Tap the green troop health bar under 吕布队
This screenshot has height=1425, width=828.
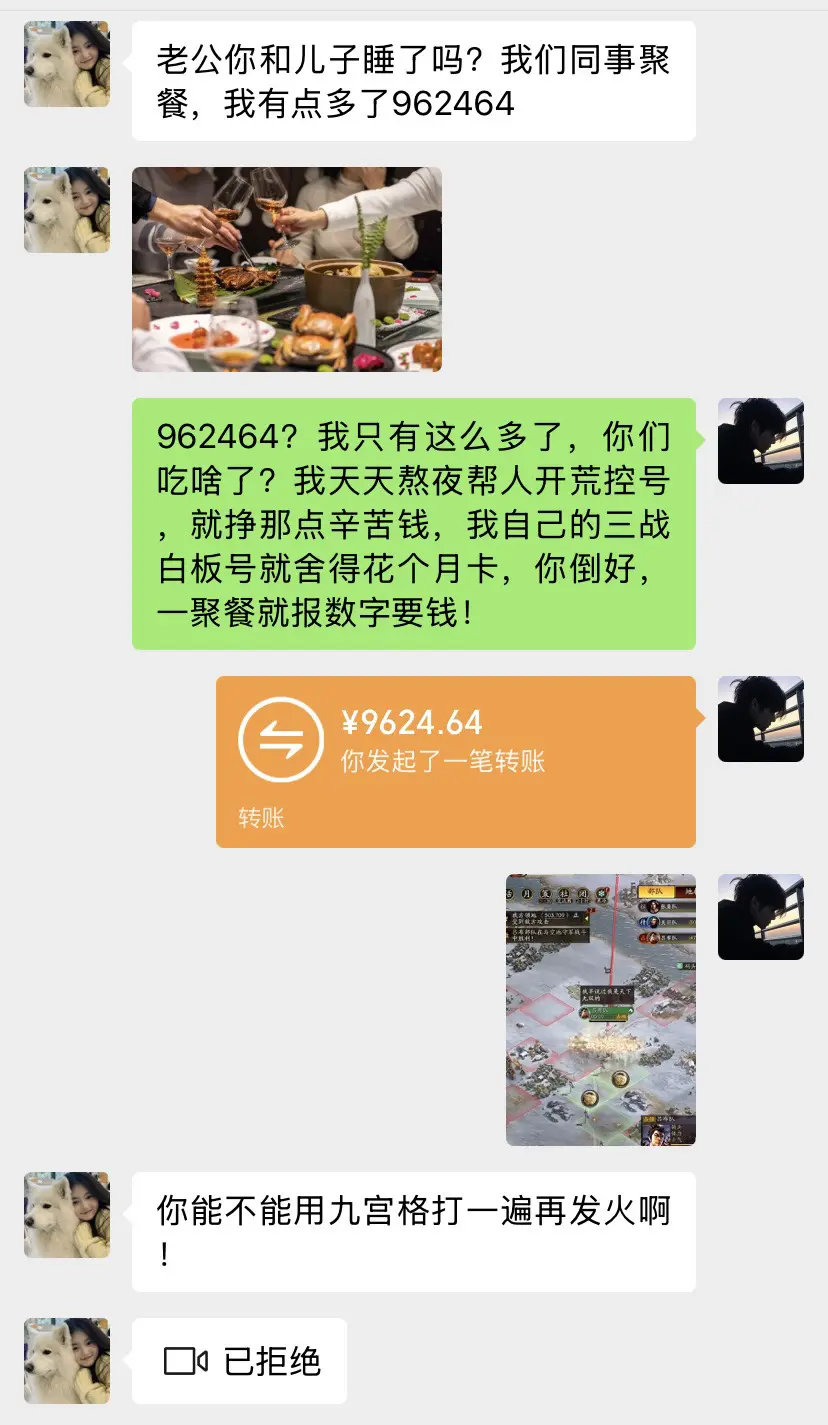click(604, 1016)
